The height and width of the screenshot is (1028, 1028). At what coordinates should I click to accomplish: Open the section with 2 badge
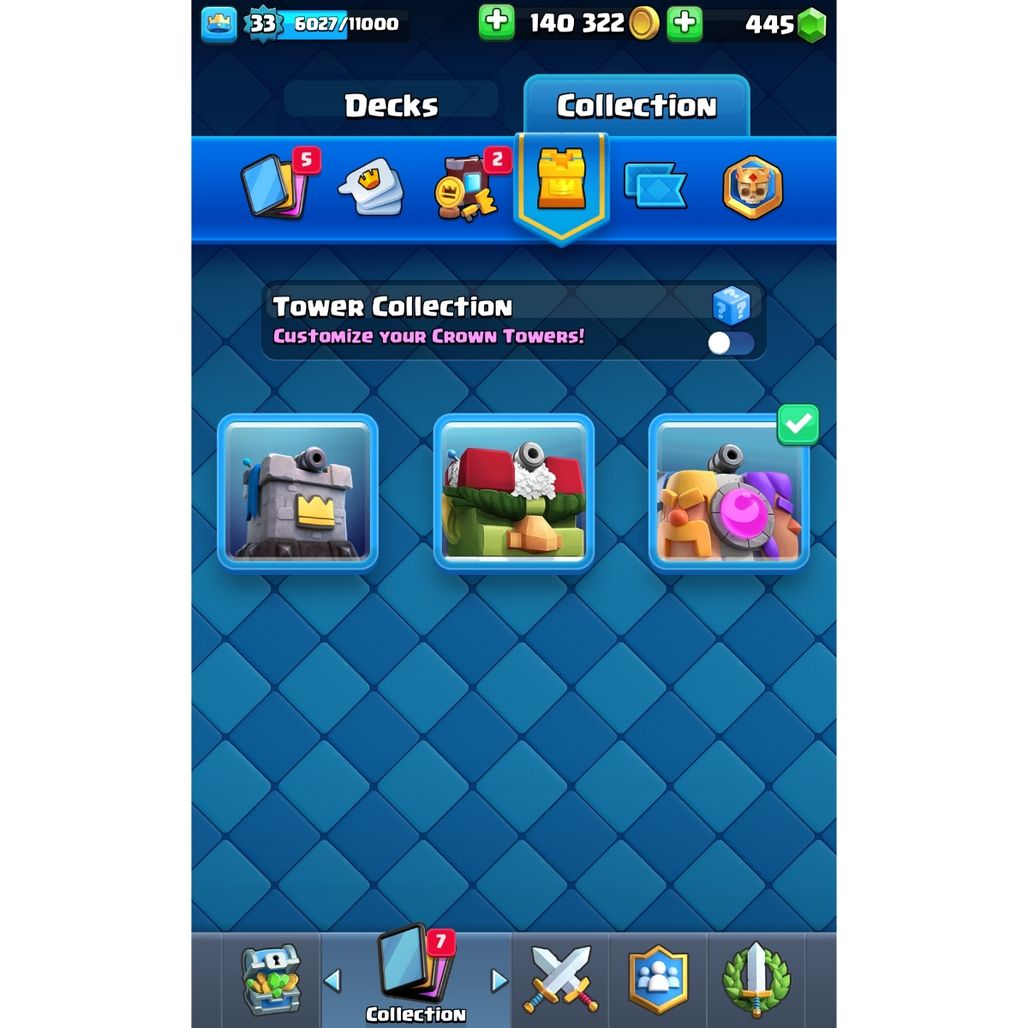coord(466,189)
